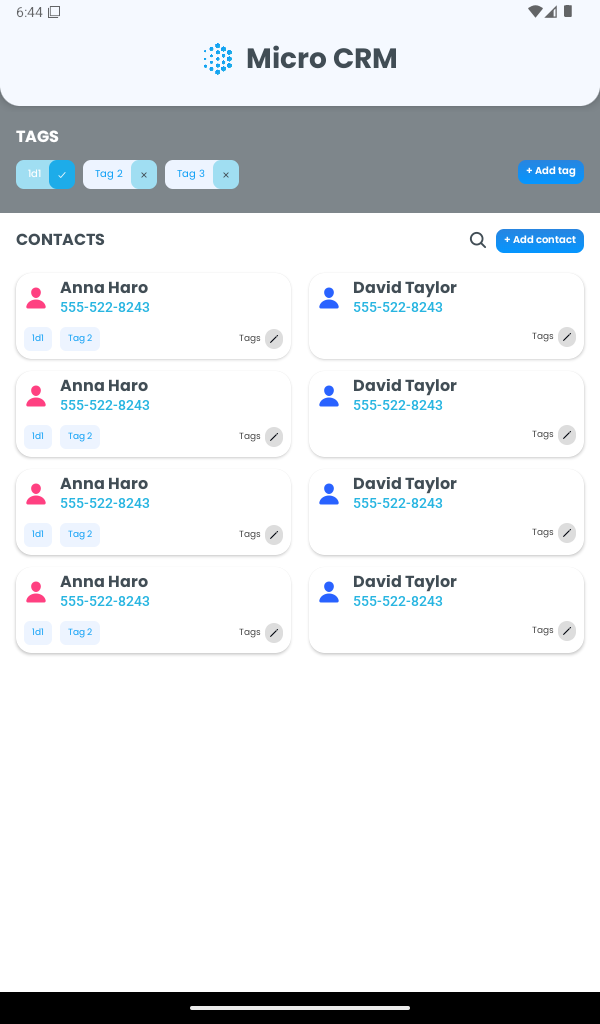Remove Tag 2 in the Tags bar via x
The width and height of the screenshot is (600, 1024).
coord(144,174)
